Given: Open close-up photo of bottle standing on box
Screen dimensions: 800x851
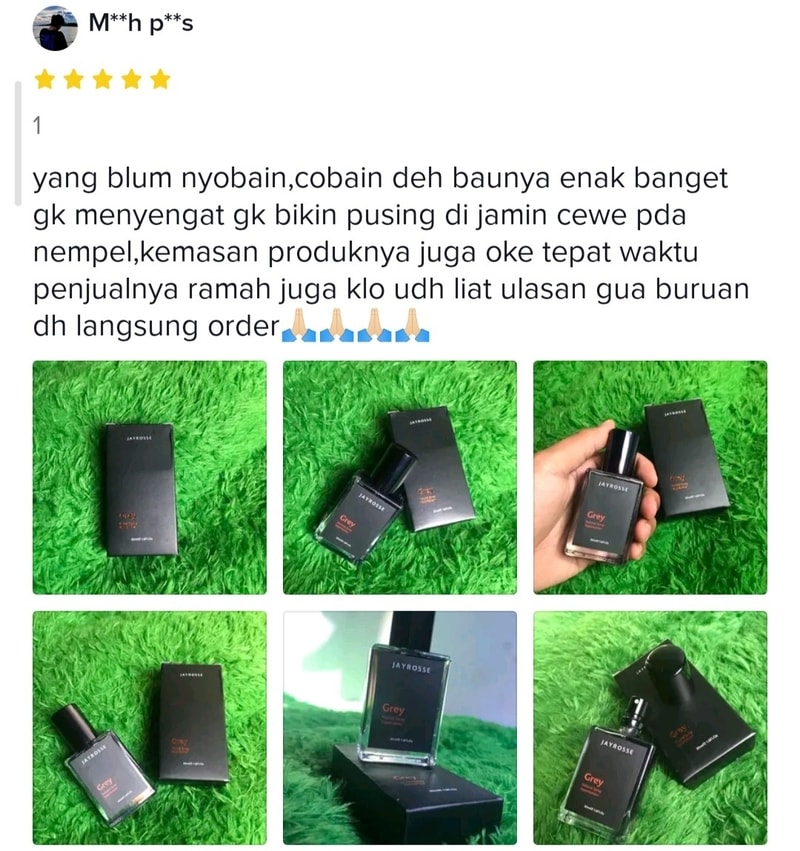Looking at the screenshot, I should [x=399, y=727].
